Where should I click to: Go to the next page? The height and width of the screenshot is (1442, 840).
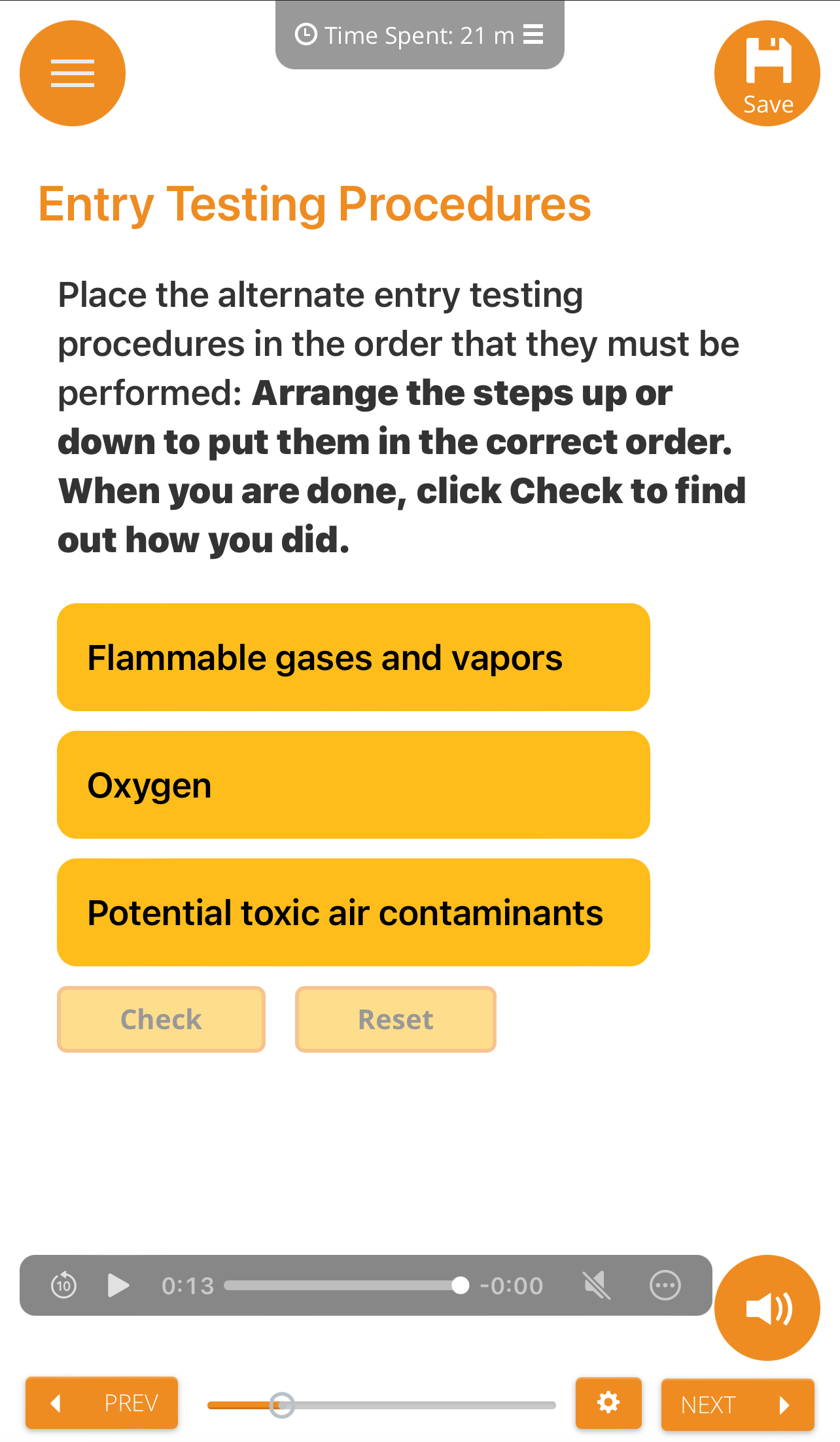point(737,1405)
